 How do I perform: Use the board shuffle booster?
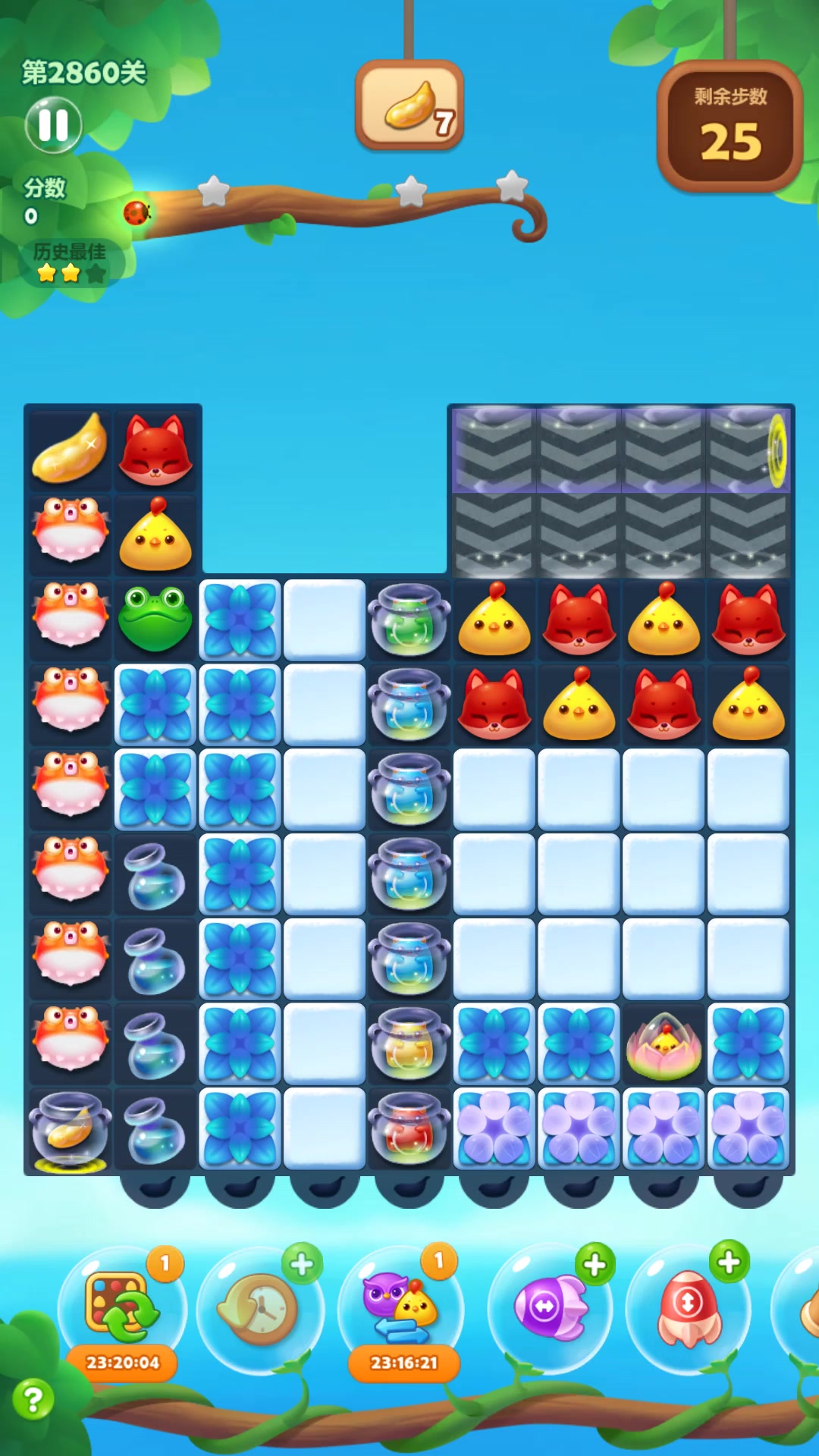pos(122,1306)
